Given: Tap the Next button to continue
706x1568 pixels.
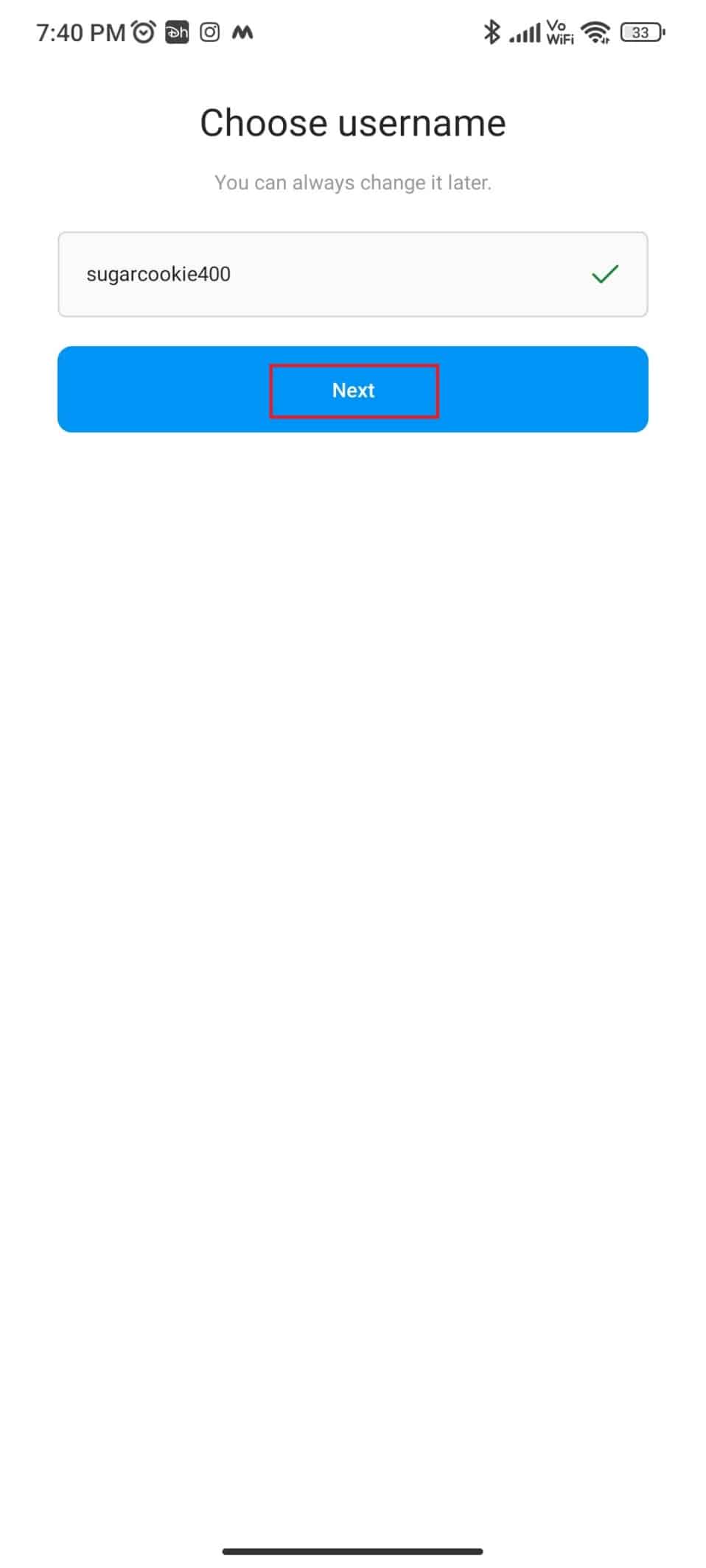Looking at the screenshot, I should [x=353, y=390].
